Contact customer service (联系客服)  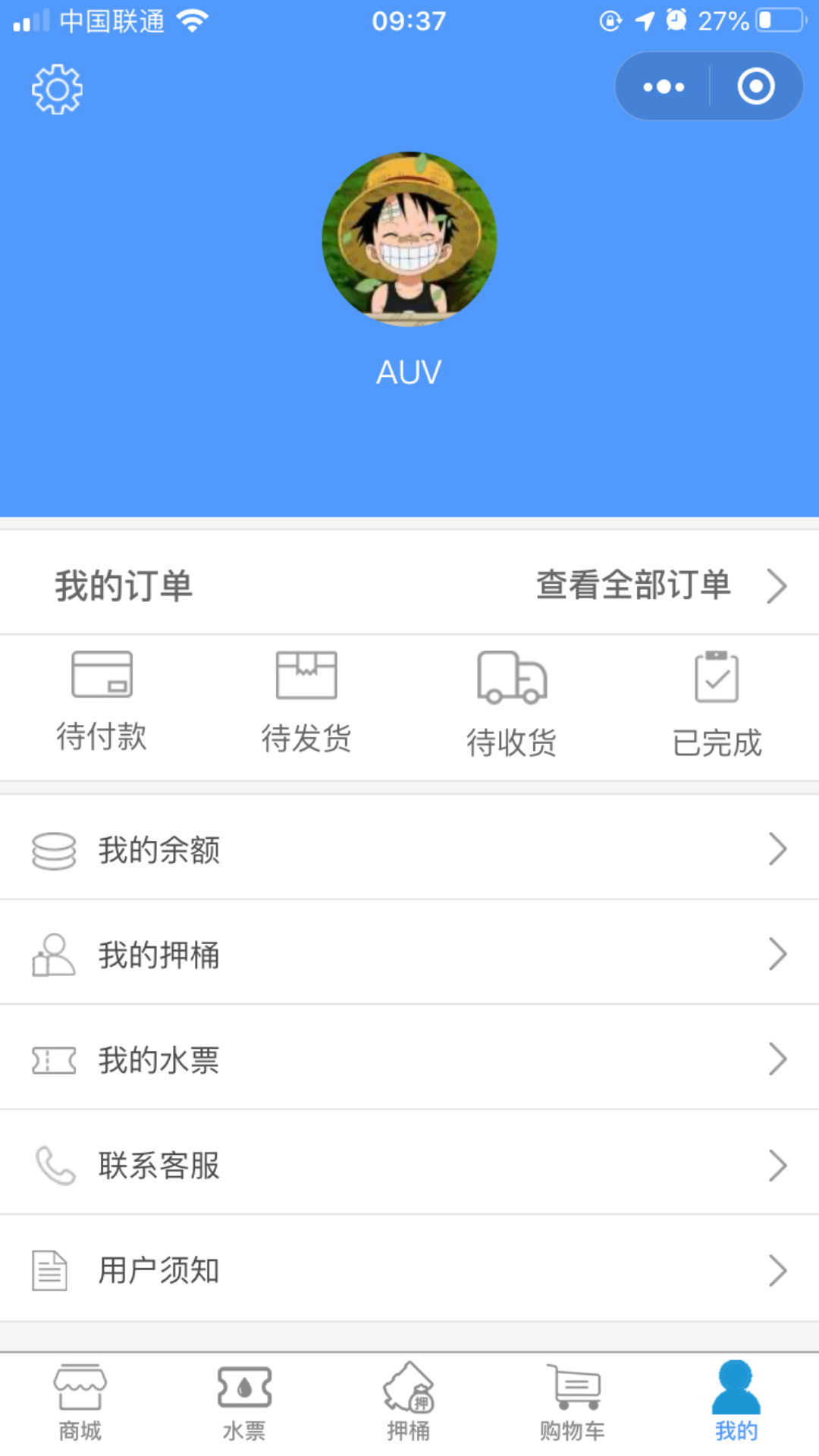pyautogui.click(x=409, y=1165)
